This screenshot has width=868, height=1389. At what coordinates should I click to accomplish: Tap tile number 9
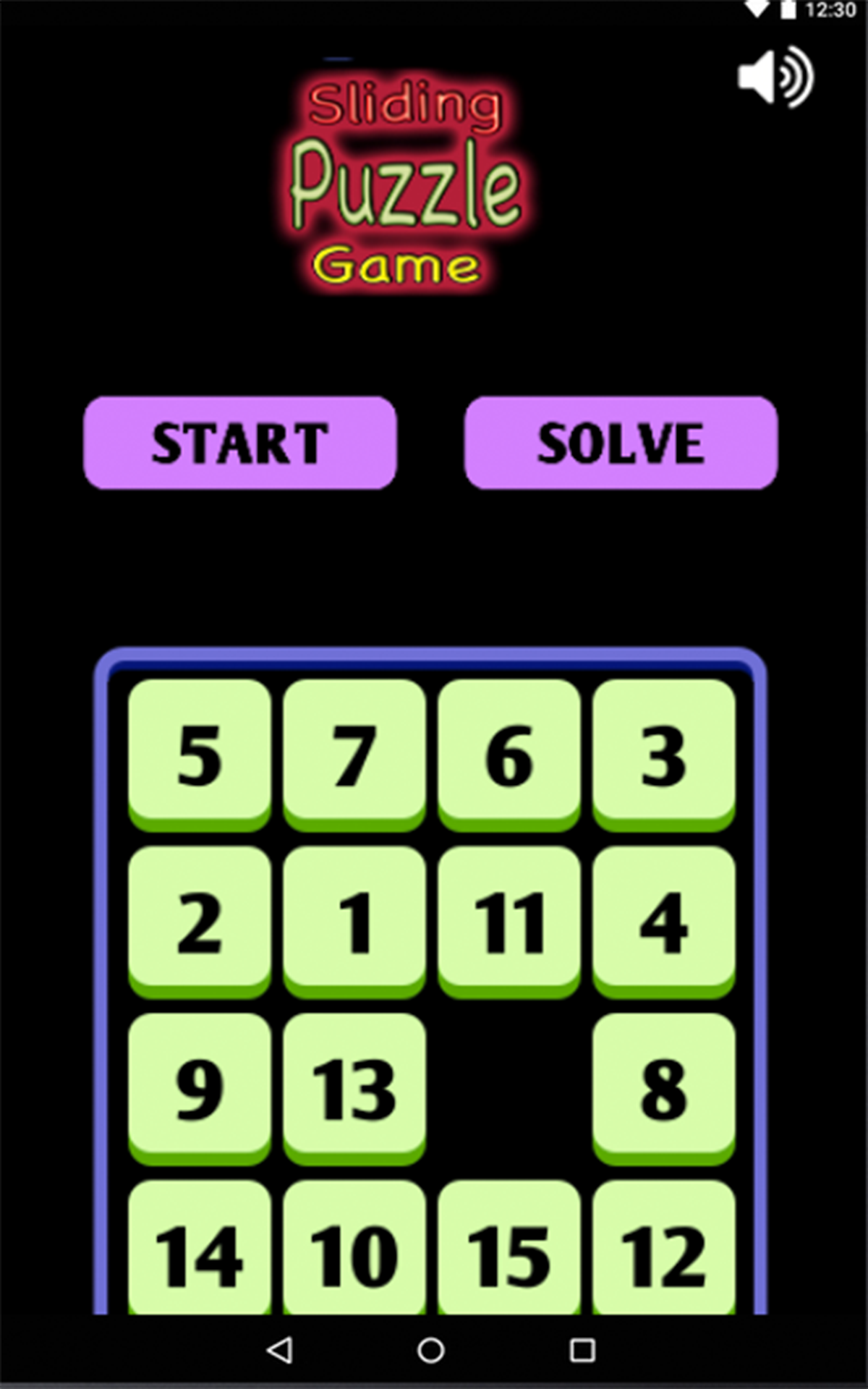click(200, 1089)
